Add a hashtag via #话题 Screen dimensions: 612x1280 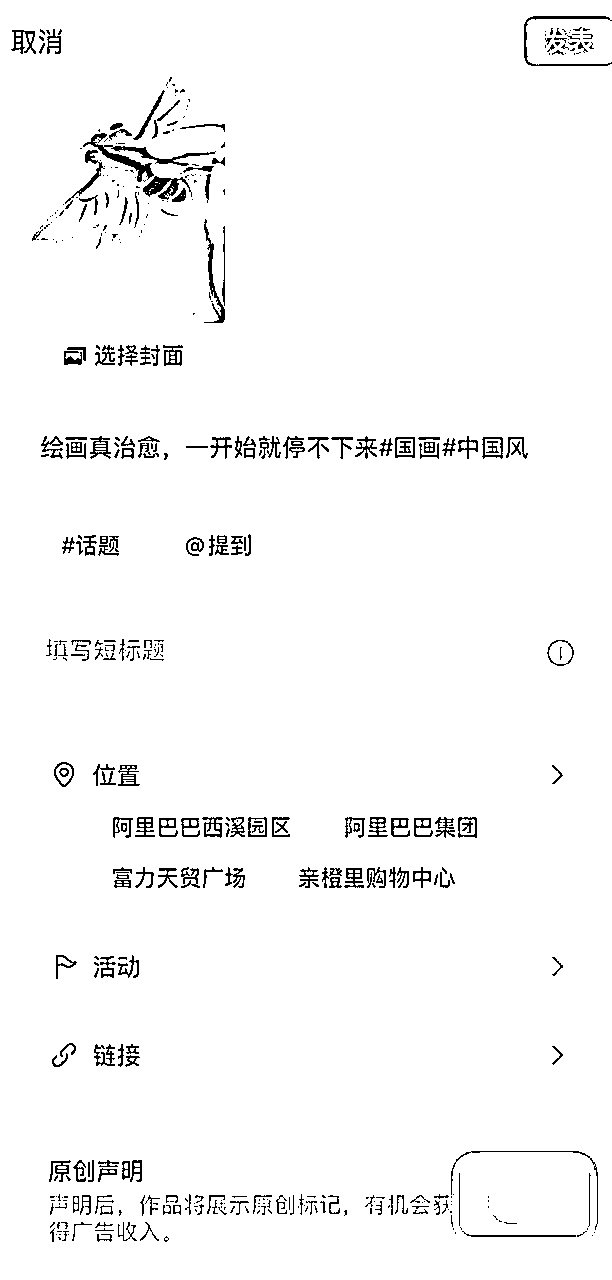point(91,546)
